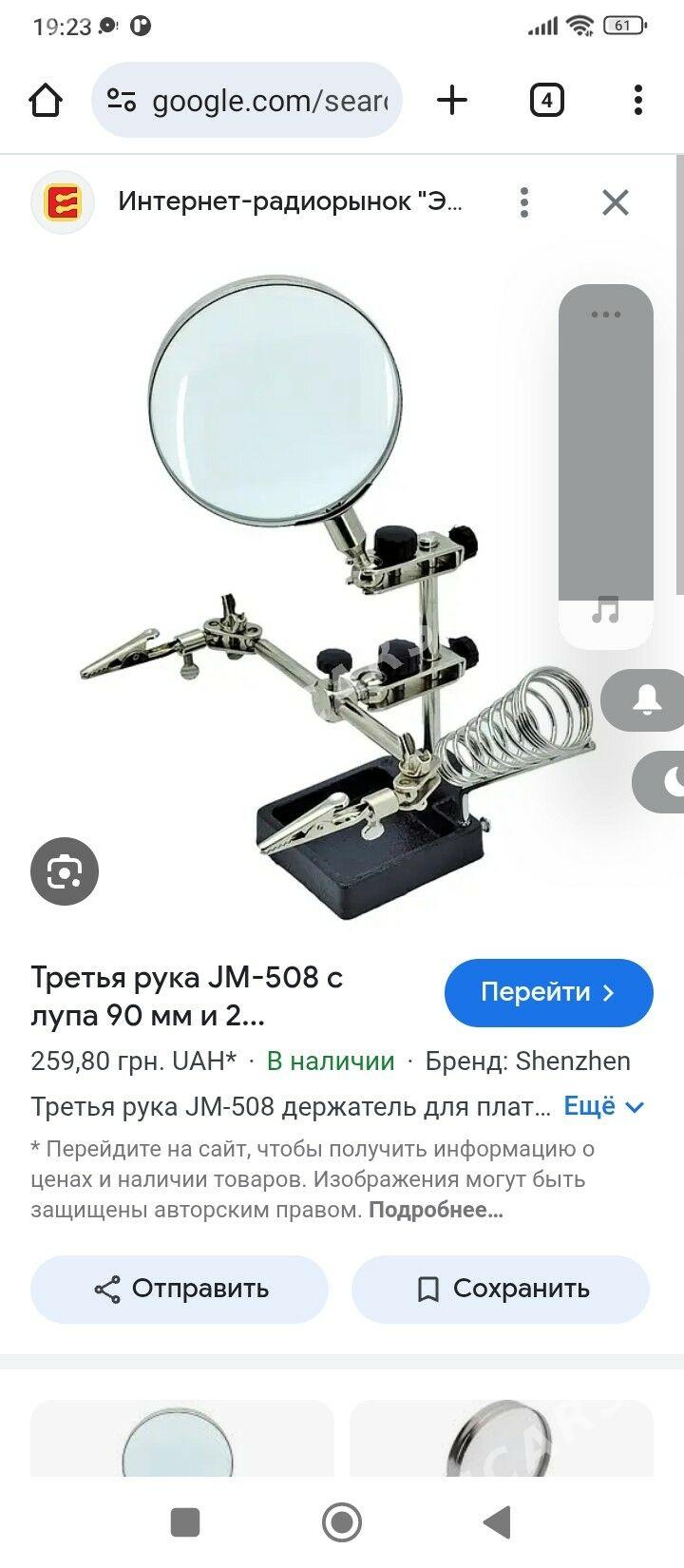The image size is (684, 1568).
Task: Close the image preview panel
Action: coord(616,202)
